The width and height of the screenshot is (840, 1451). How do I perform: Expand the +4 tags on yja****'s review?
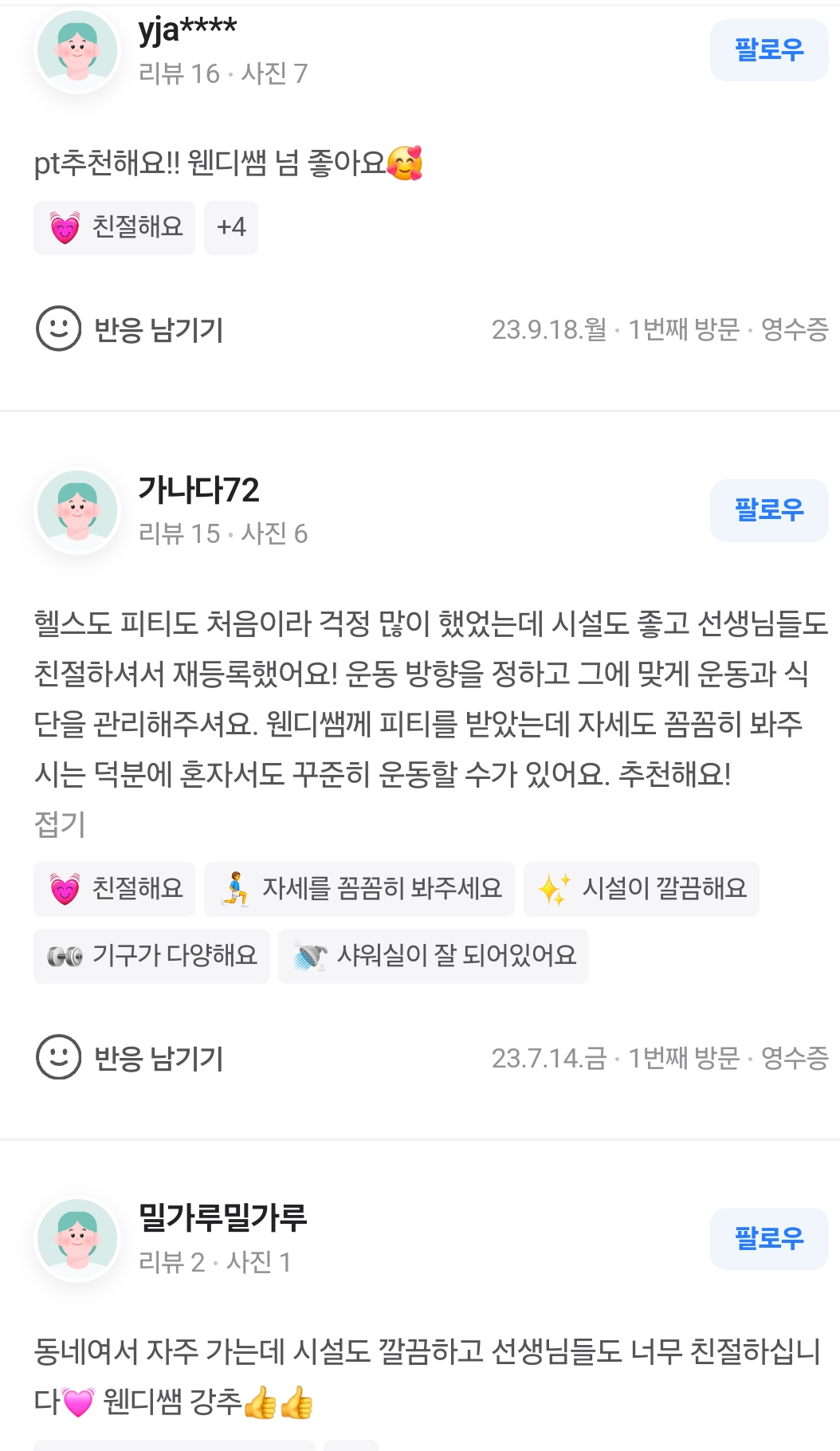pos(230,228)
